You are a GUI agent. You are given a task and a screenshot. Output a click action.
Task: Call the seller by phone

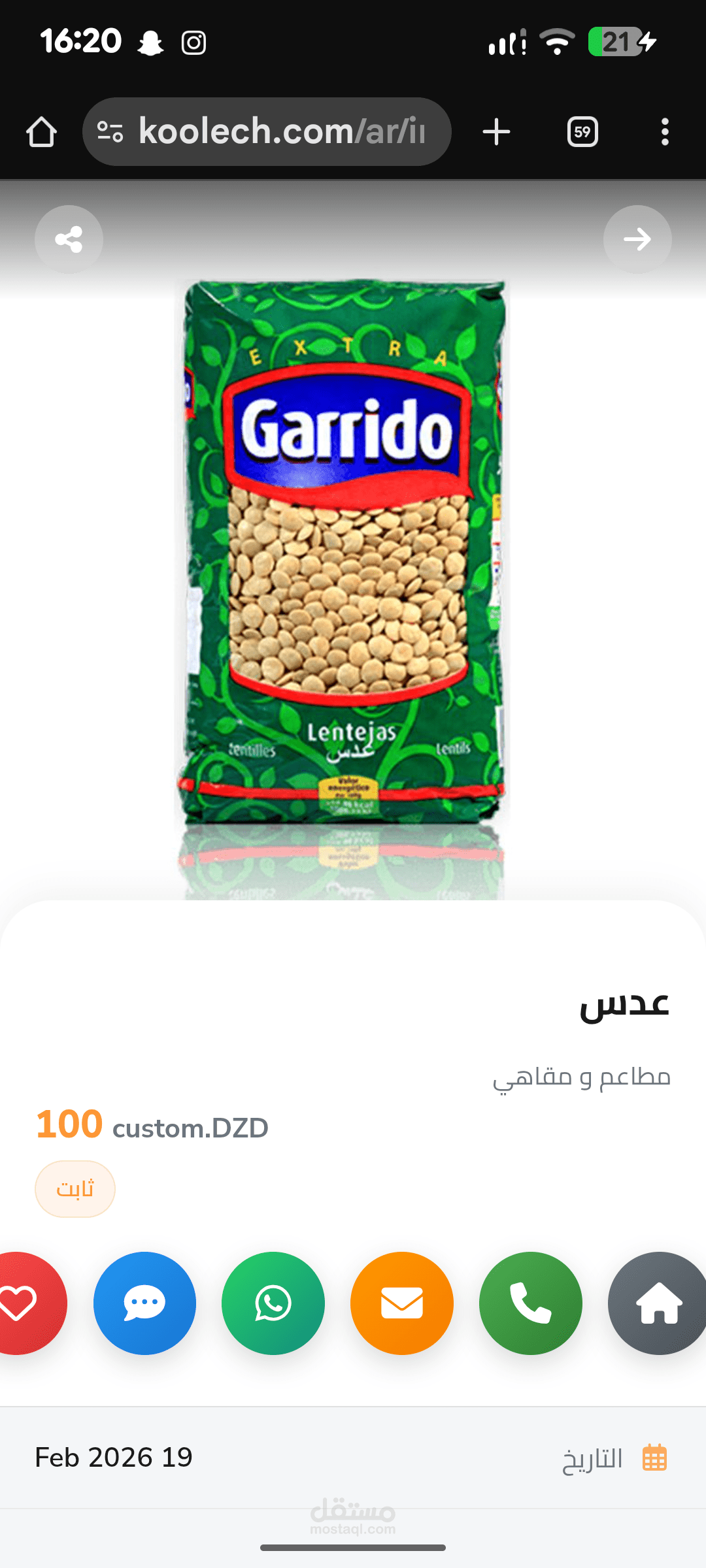530,1303
